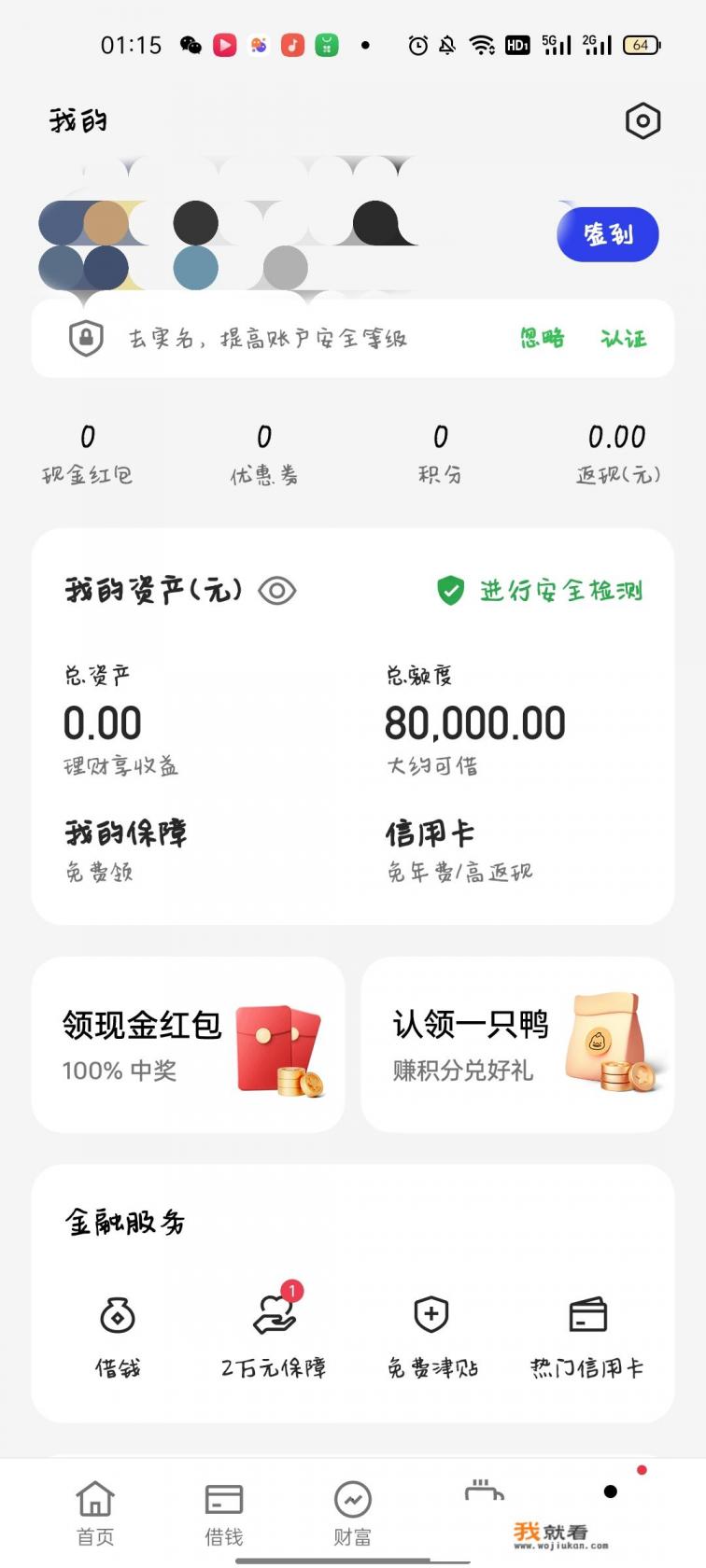
Task: Tap 进行安全检测 green check toggle
Action: tap(451, 590)
